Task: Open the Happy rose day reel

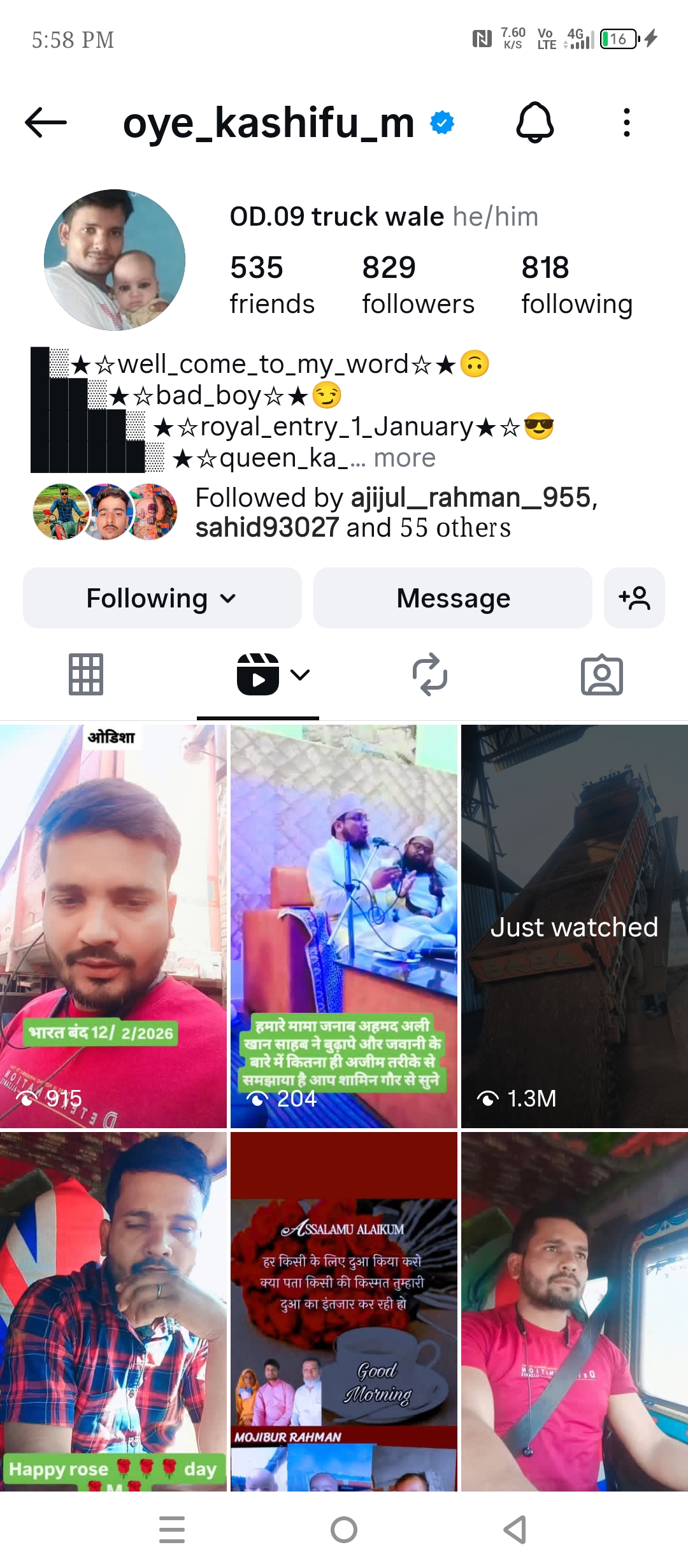Action: point(113,1313)
